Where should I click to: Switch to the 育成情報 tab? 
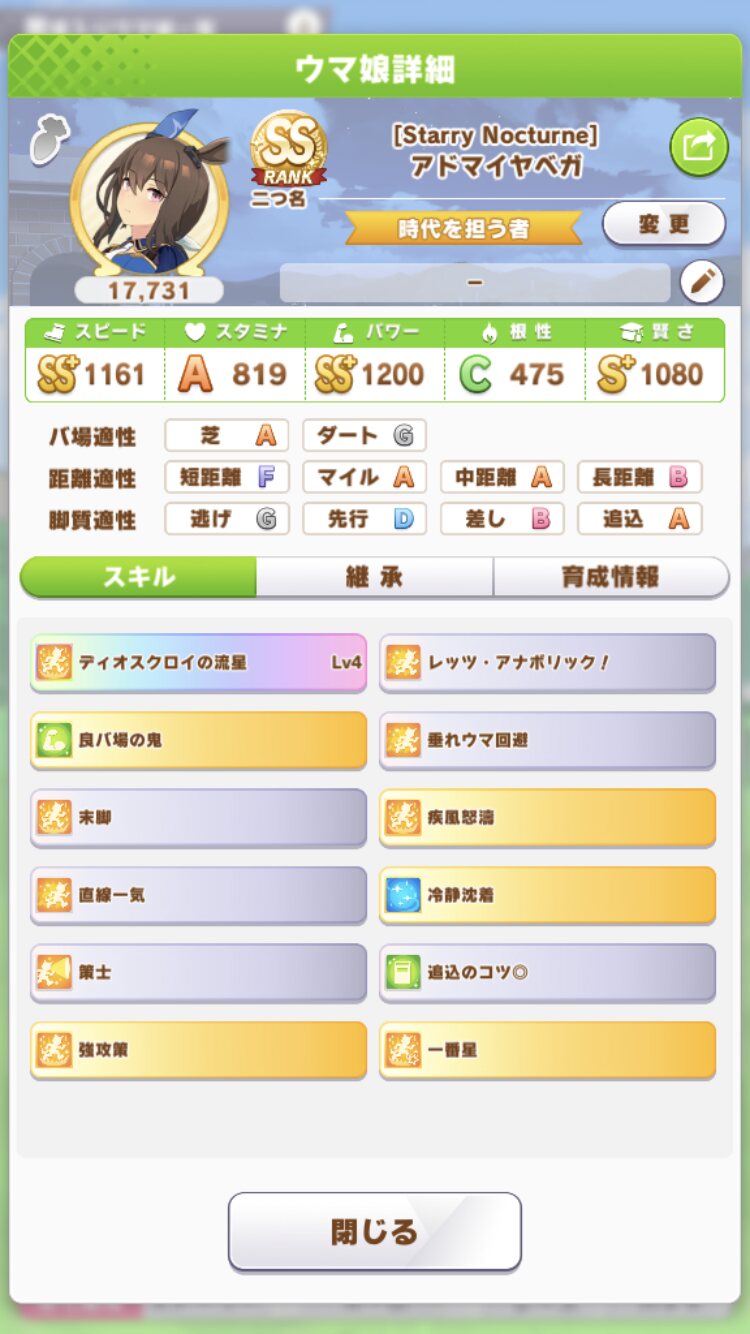point(611,577)
